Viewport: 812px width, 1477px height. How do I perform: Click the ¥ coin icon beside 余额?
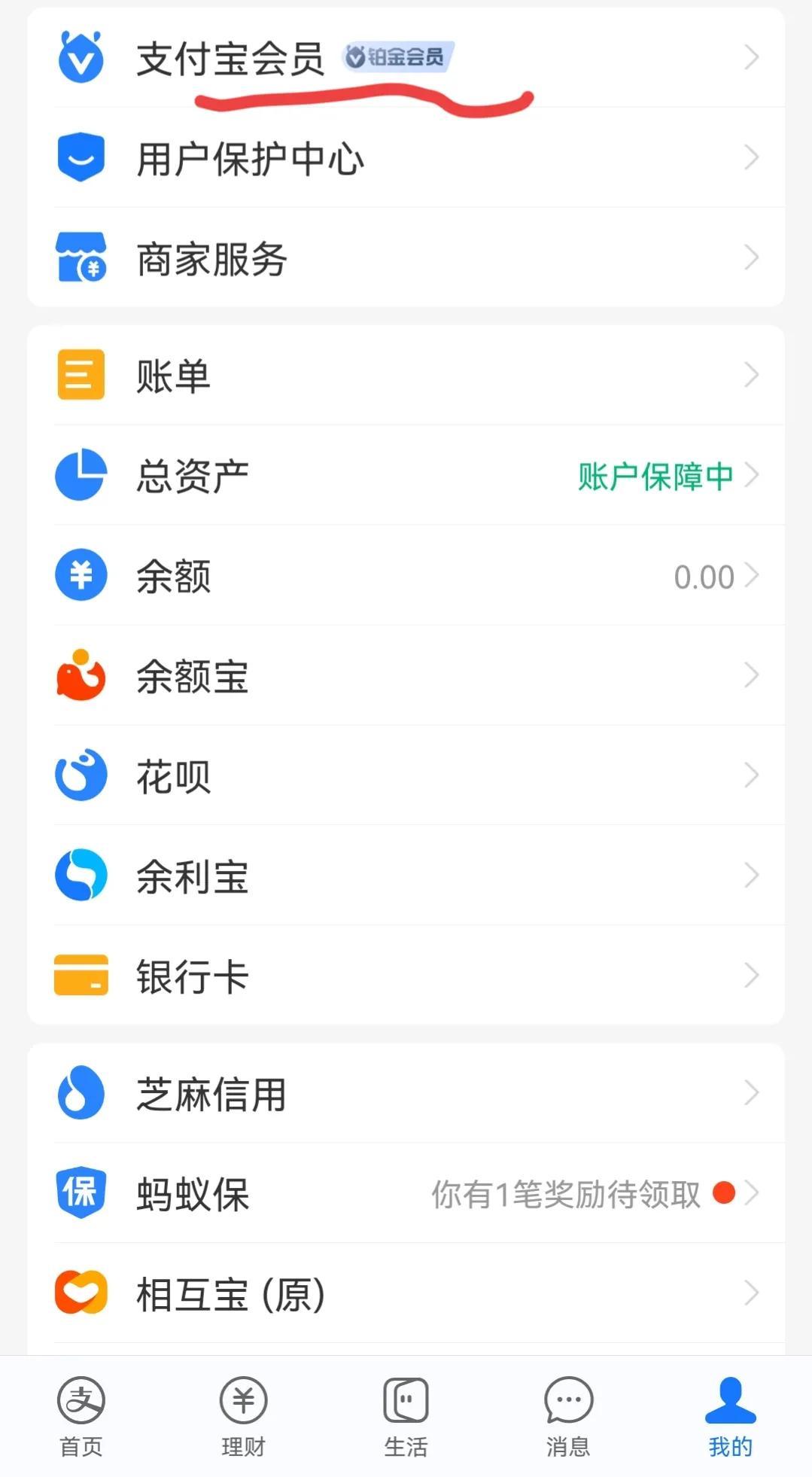click(x=81, y=574)
